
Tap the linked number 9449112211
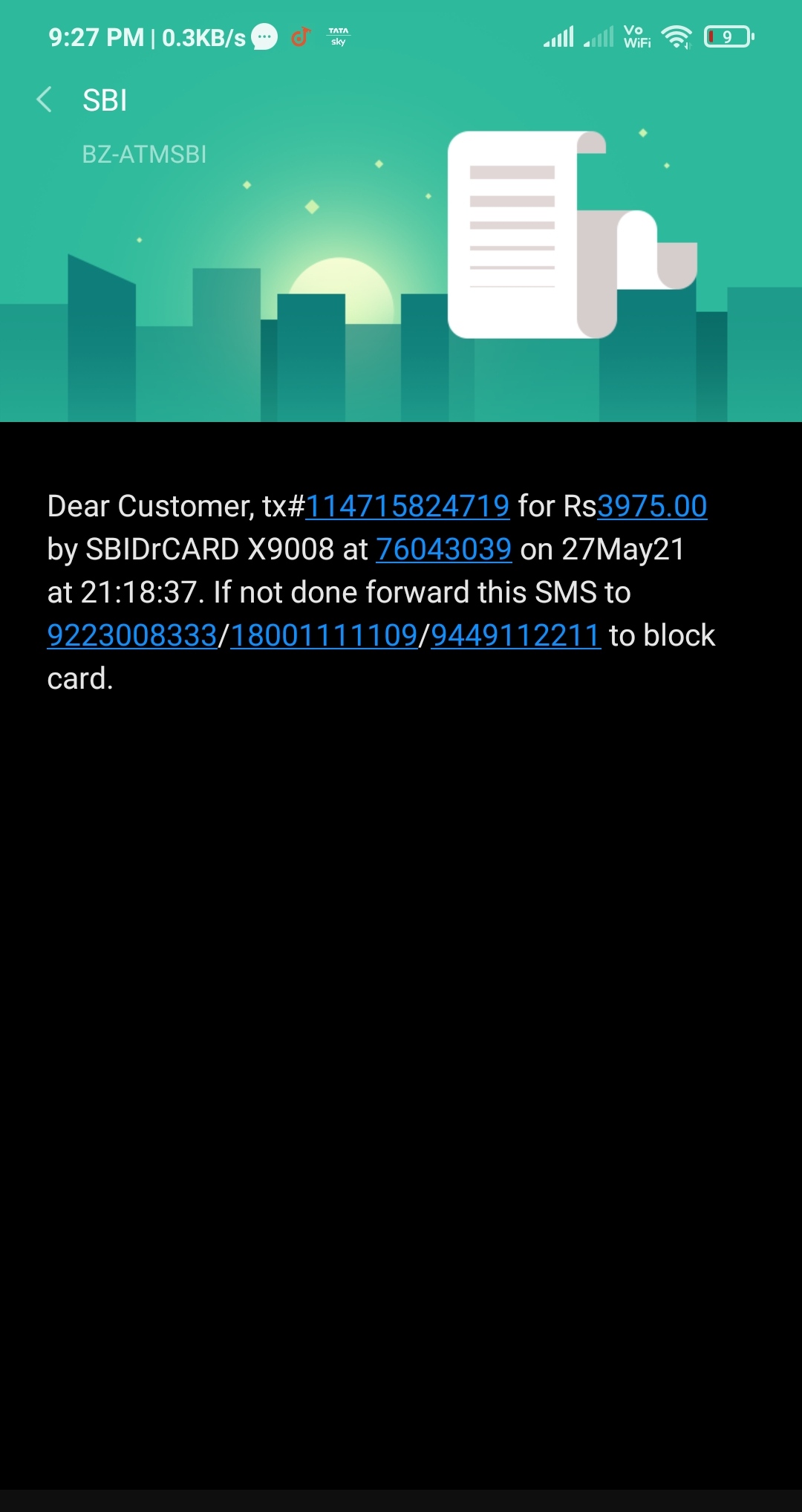pos(515,635)
